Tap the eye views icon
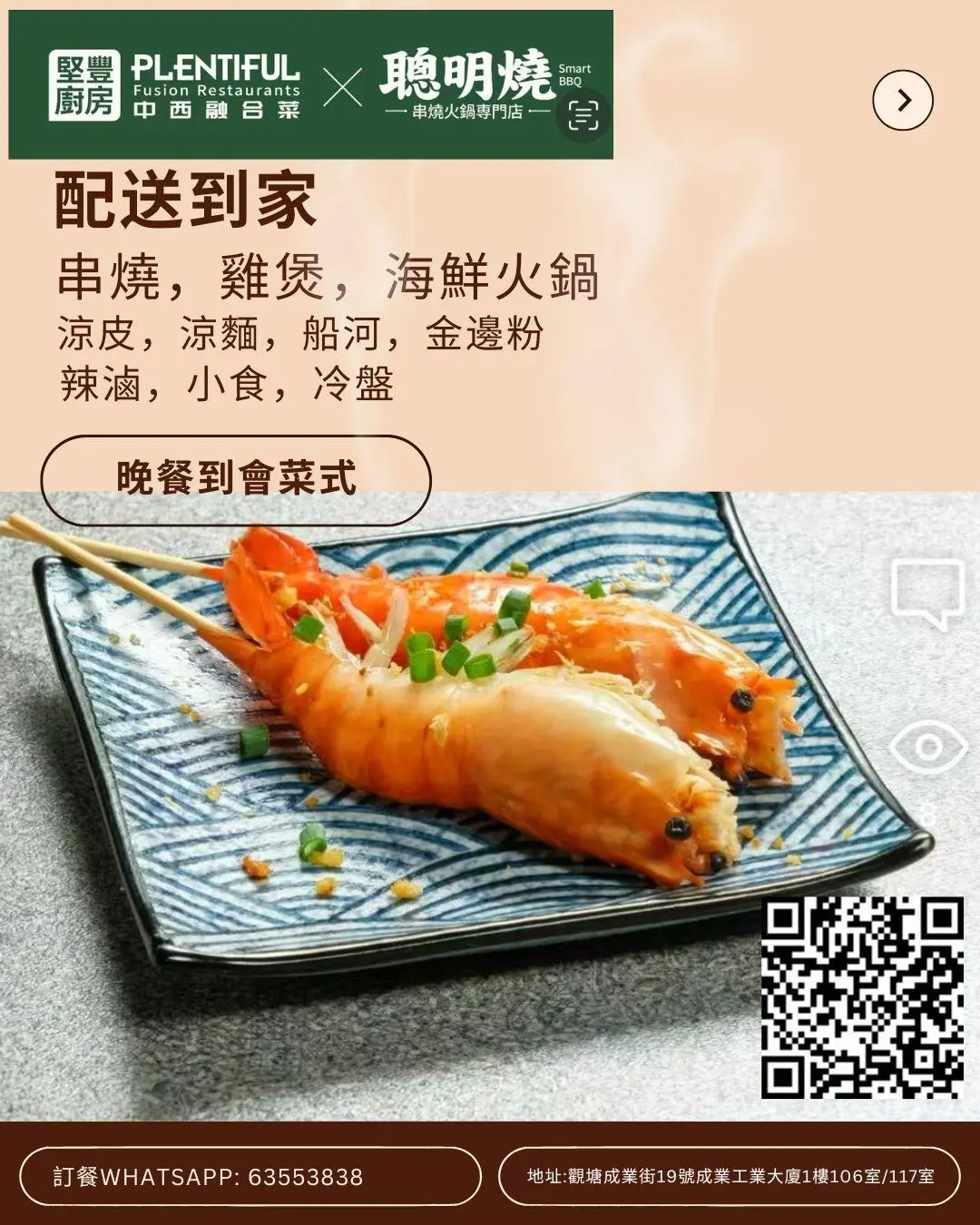Viewport: 980px width, 1225px height. coord(927,747)
